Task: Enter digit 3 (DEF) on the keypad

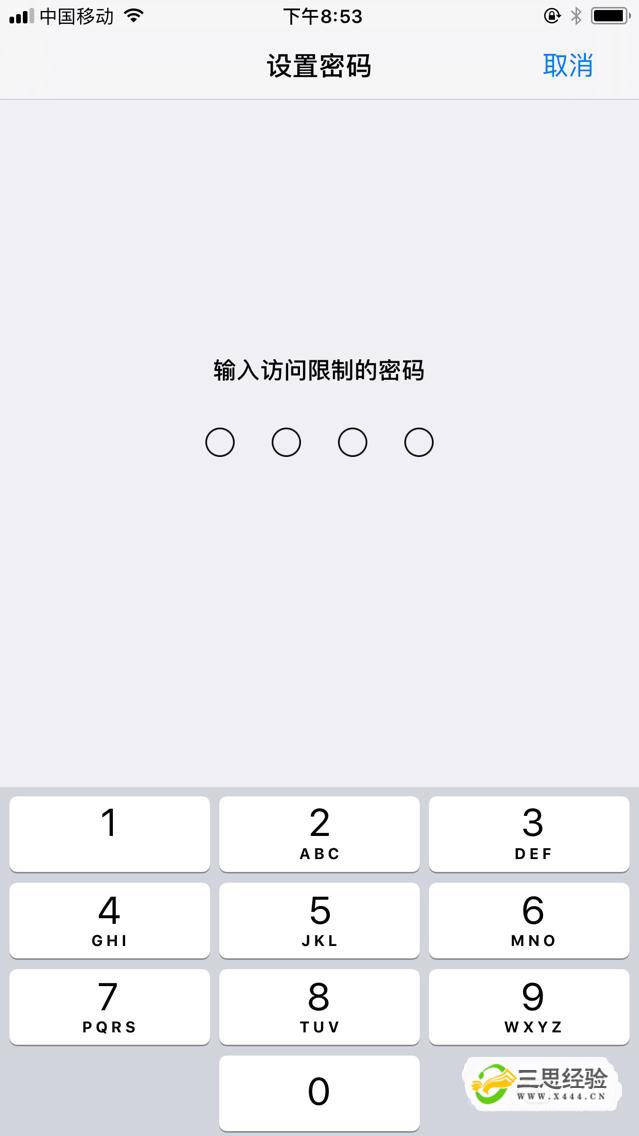Action: (x=532, y=834)
